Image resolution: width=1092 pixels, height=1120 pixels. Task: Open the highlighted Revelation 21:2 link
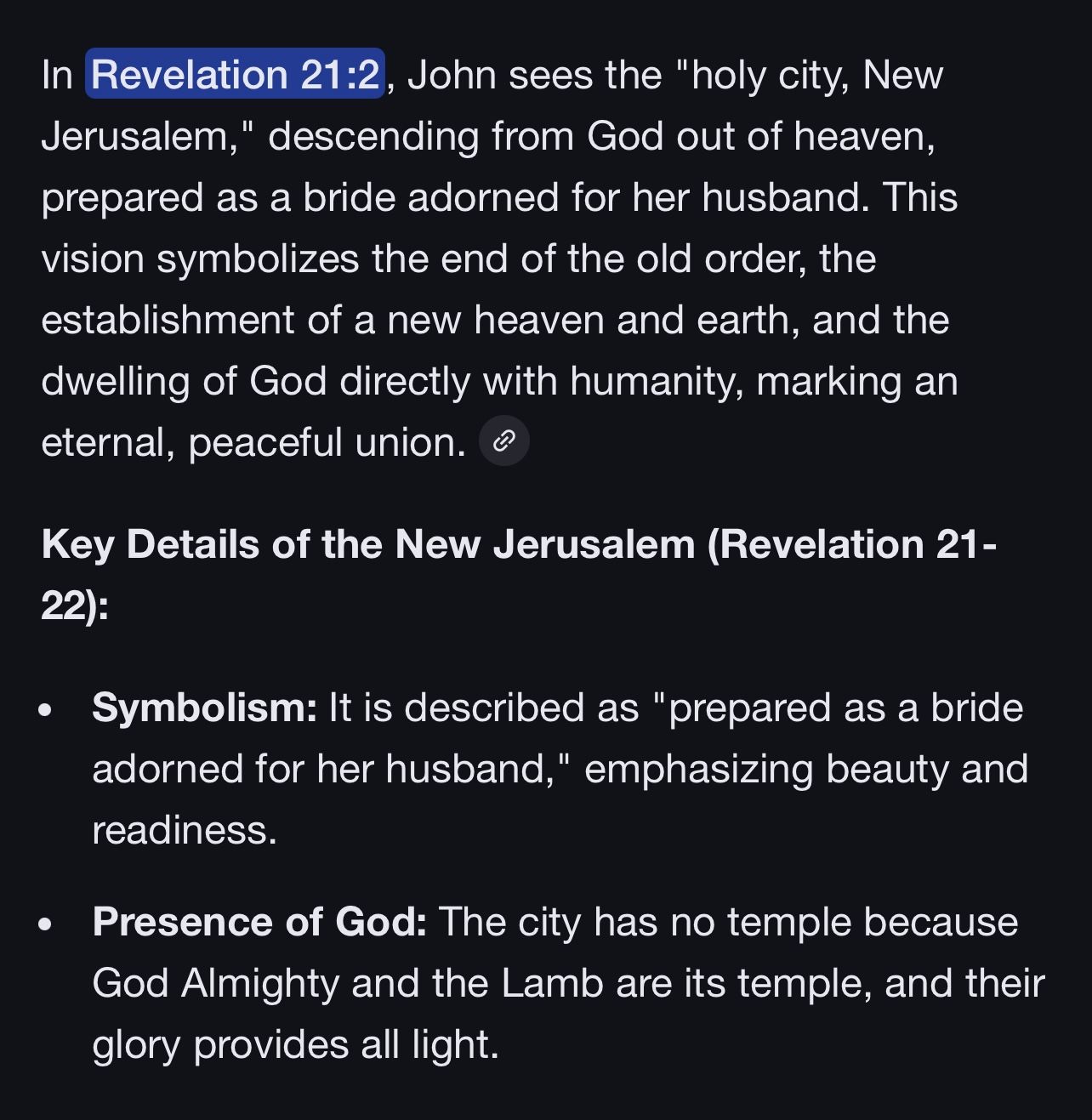pos(235,75)
